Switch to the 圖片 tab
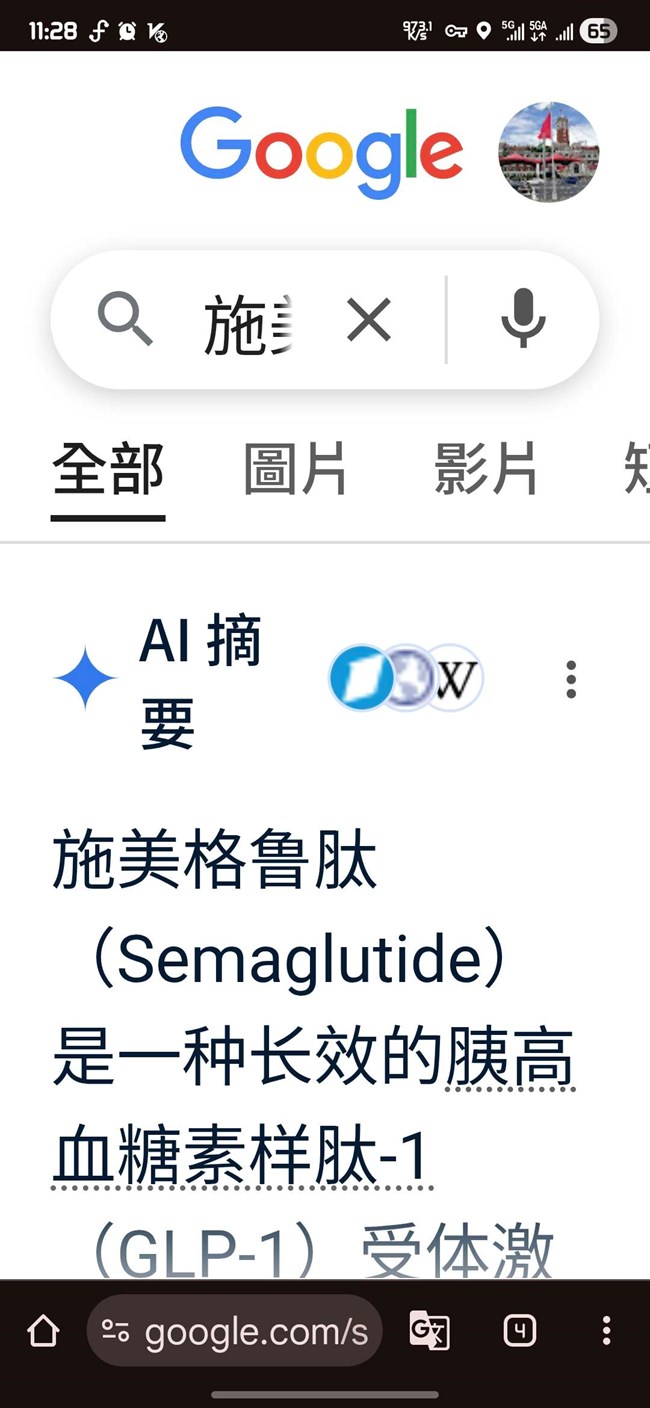The height and width of the screenshot is (1408, 650). pyautogui.click(x=295, y=470)
